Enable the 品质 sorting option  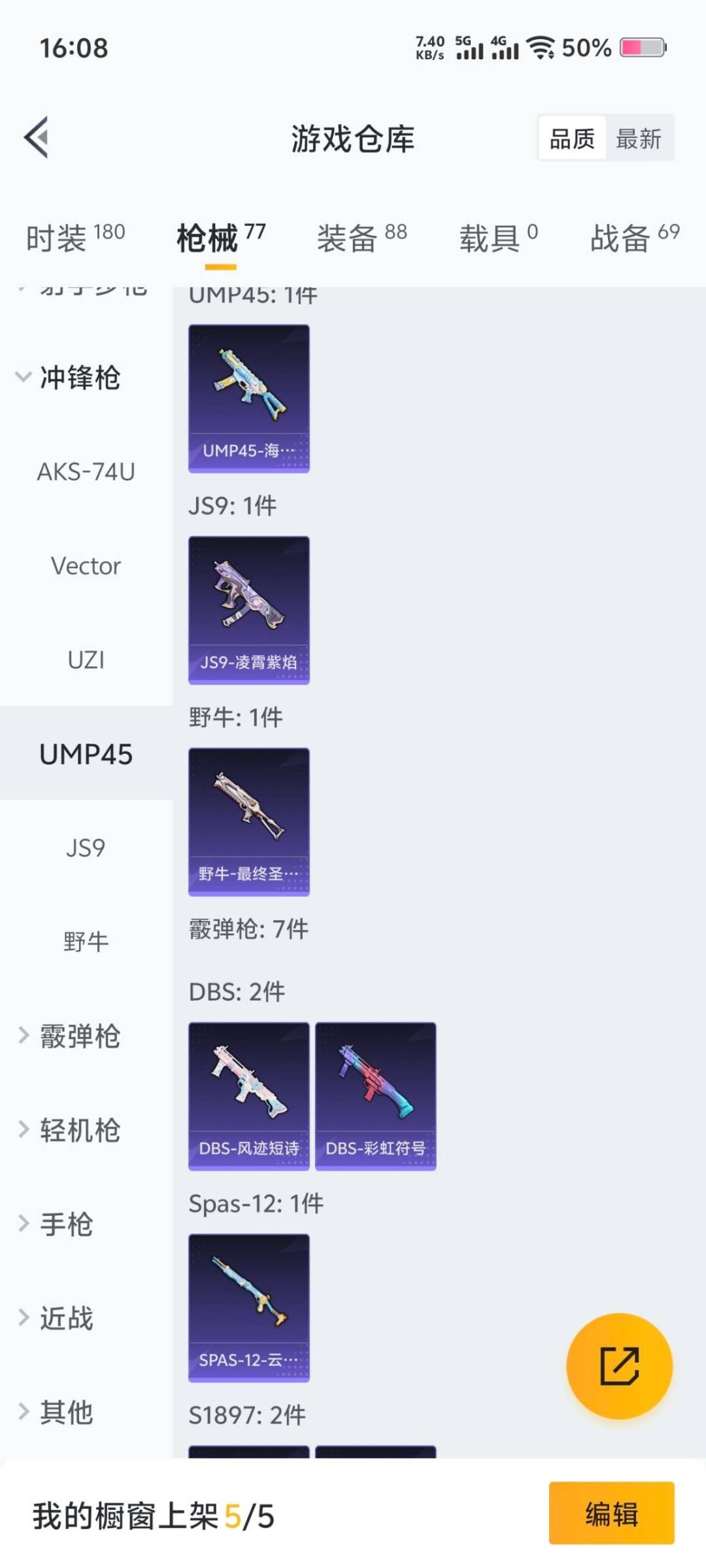pos(571,139)
